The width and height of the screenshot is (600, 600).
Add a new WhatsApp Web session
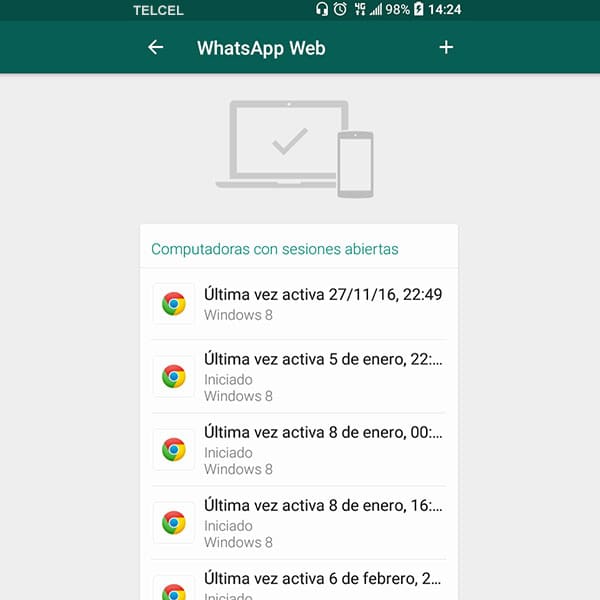446,47
